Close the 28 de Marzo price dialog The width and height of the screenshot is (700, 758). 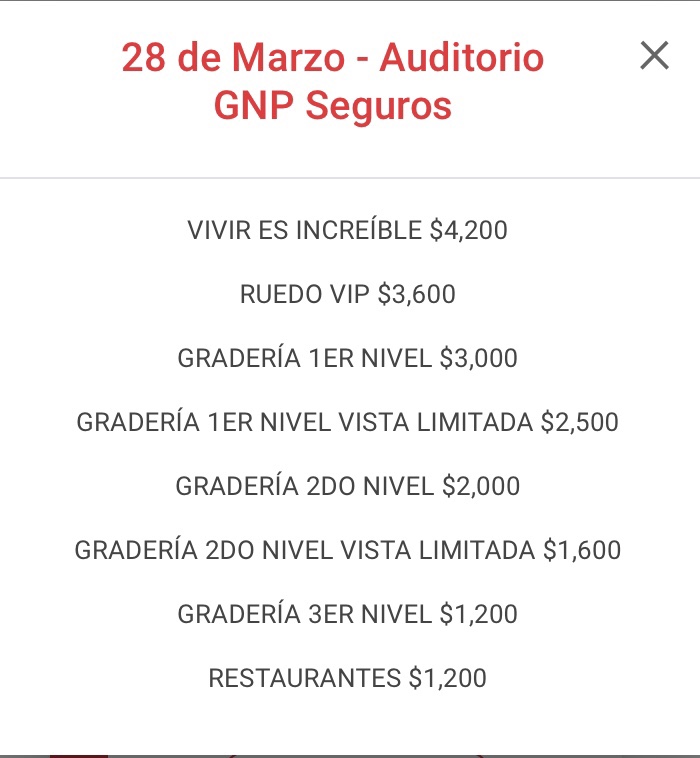pyautogui.click(x=654, y=56)
